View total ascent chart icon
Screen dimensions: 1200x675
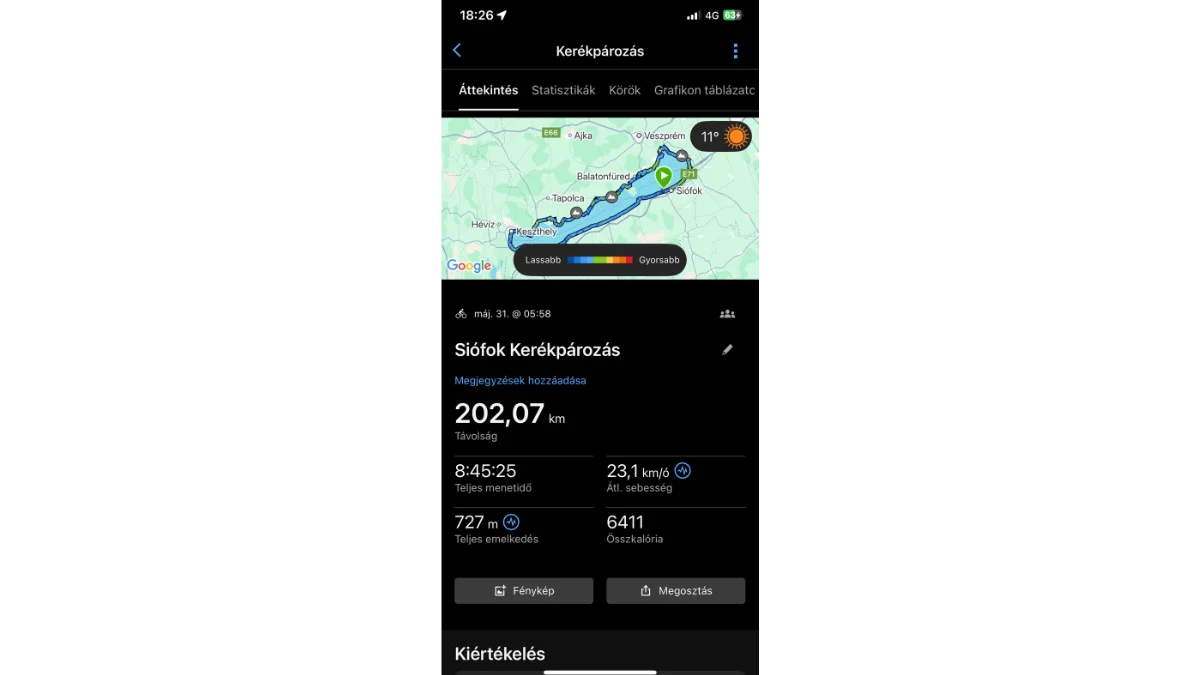[x=511, y=522]
